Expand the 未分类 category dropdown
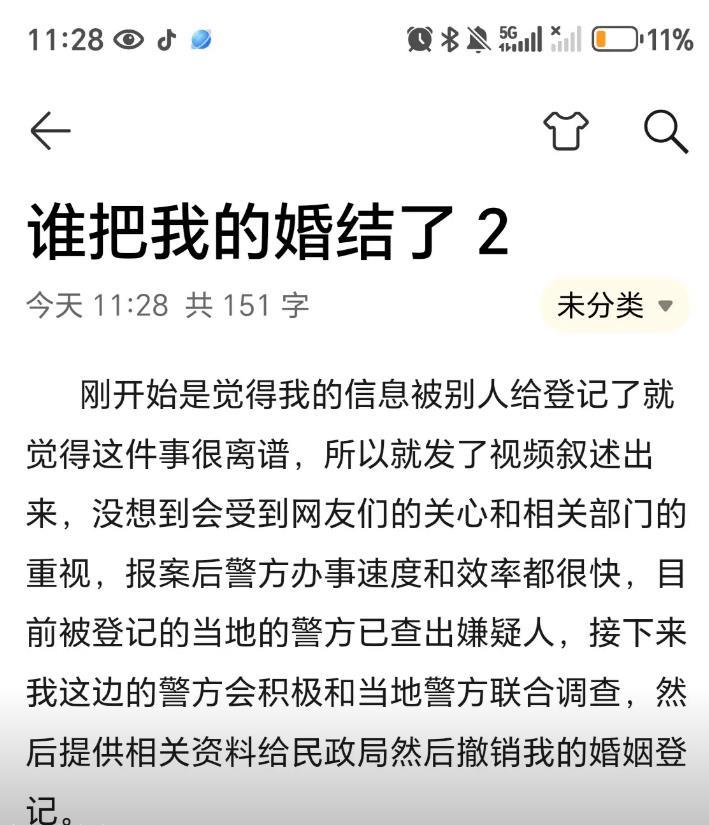The height and width of the screenshot is (825, 709). [615, 305]
